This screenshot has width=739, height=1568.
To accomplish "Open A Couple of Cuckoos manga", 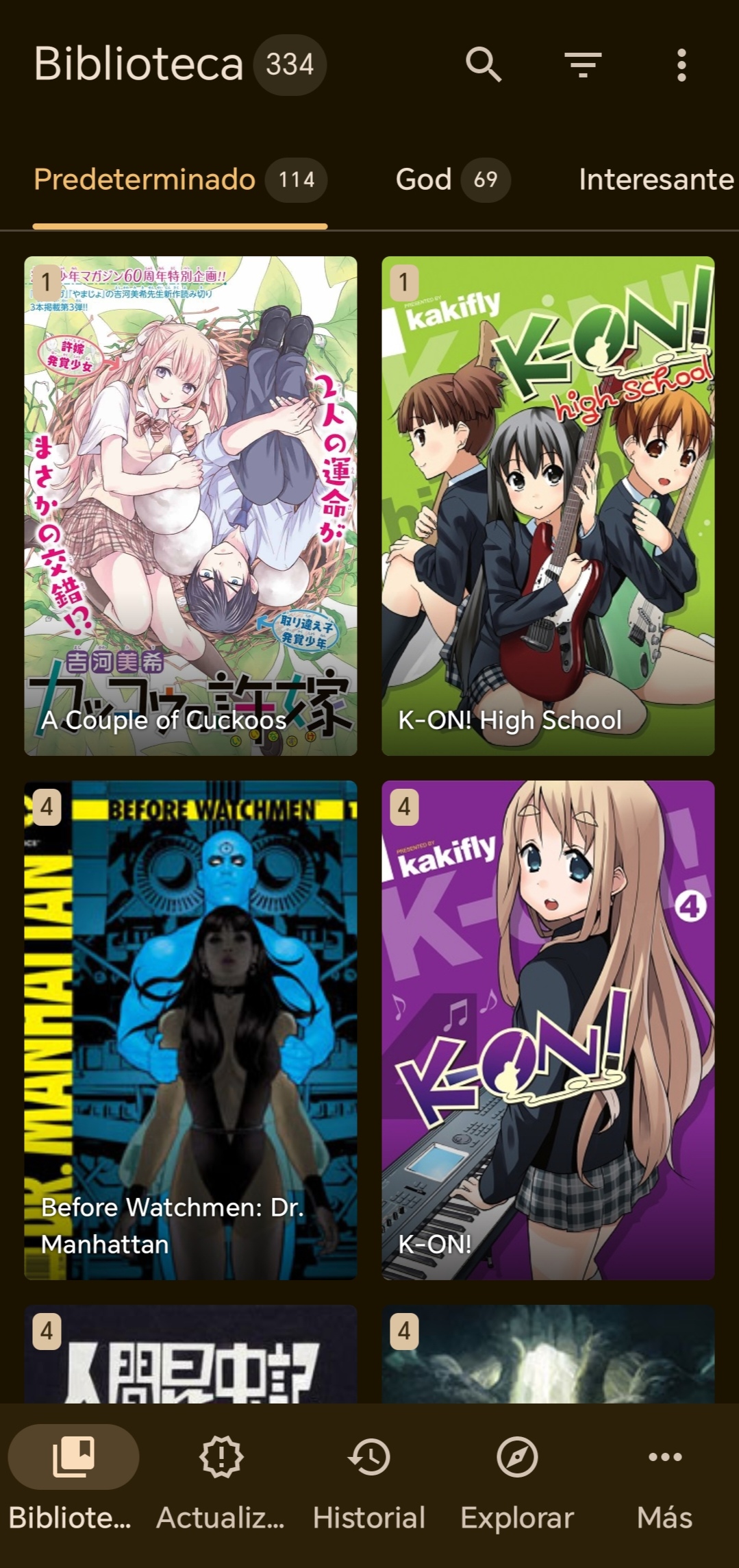I will [190, 506].
